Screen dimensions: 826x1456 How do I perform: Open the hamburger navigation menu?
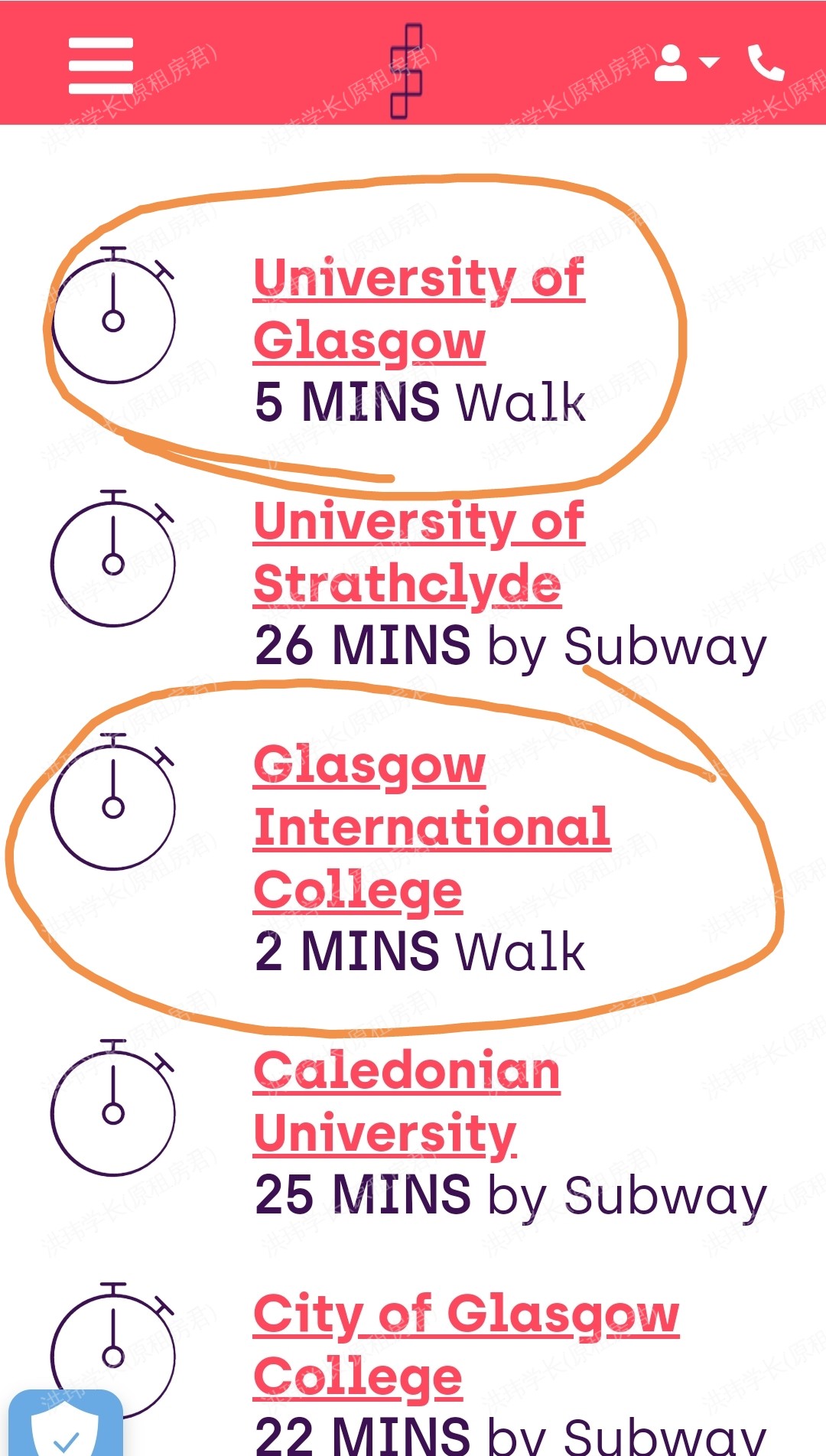[x=100, y=66]
